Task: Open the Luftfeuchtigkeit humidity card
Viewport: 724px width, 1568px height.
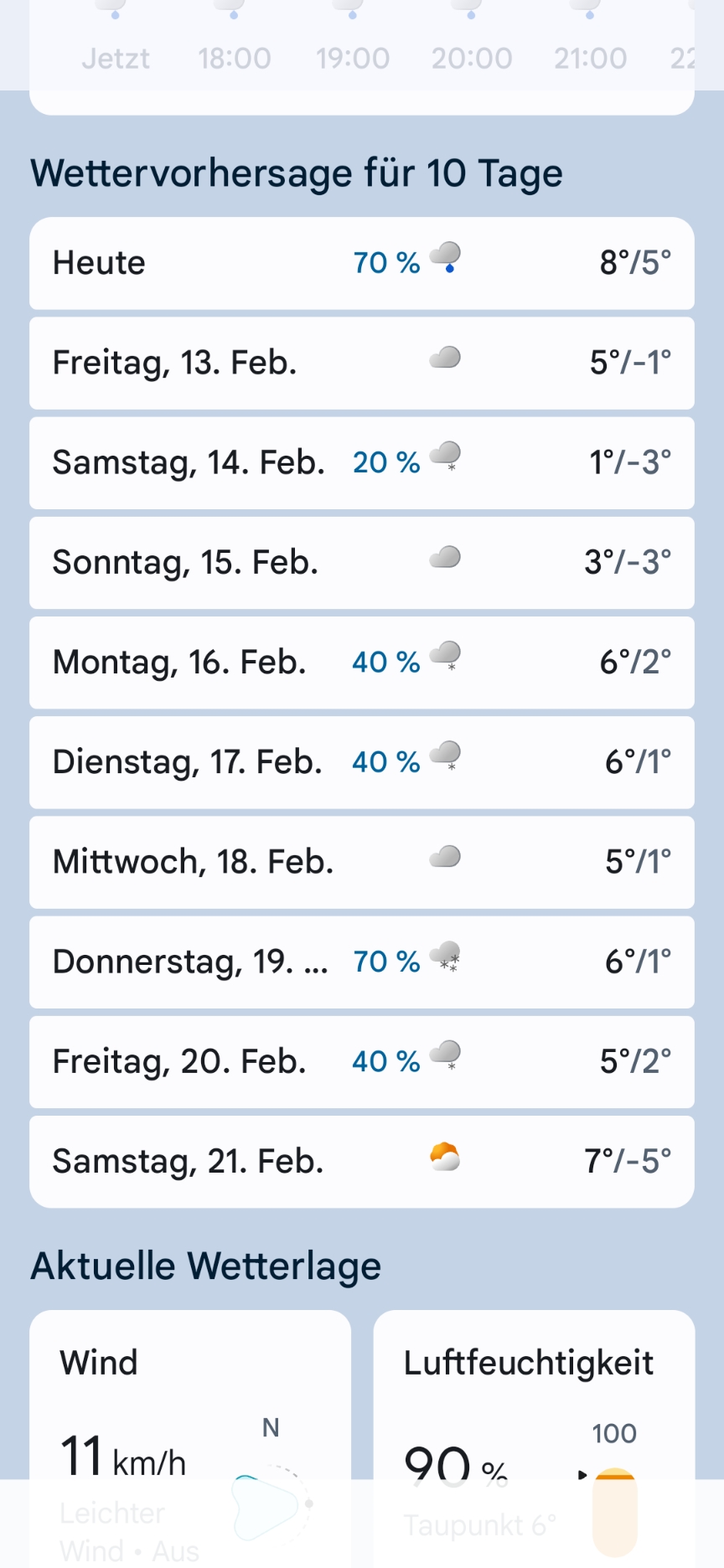Action: coord(534,1407)
